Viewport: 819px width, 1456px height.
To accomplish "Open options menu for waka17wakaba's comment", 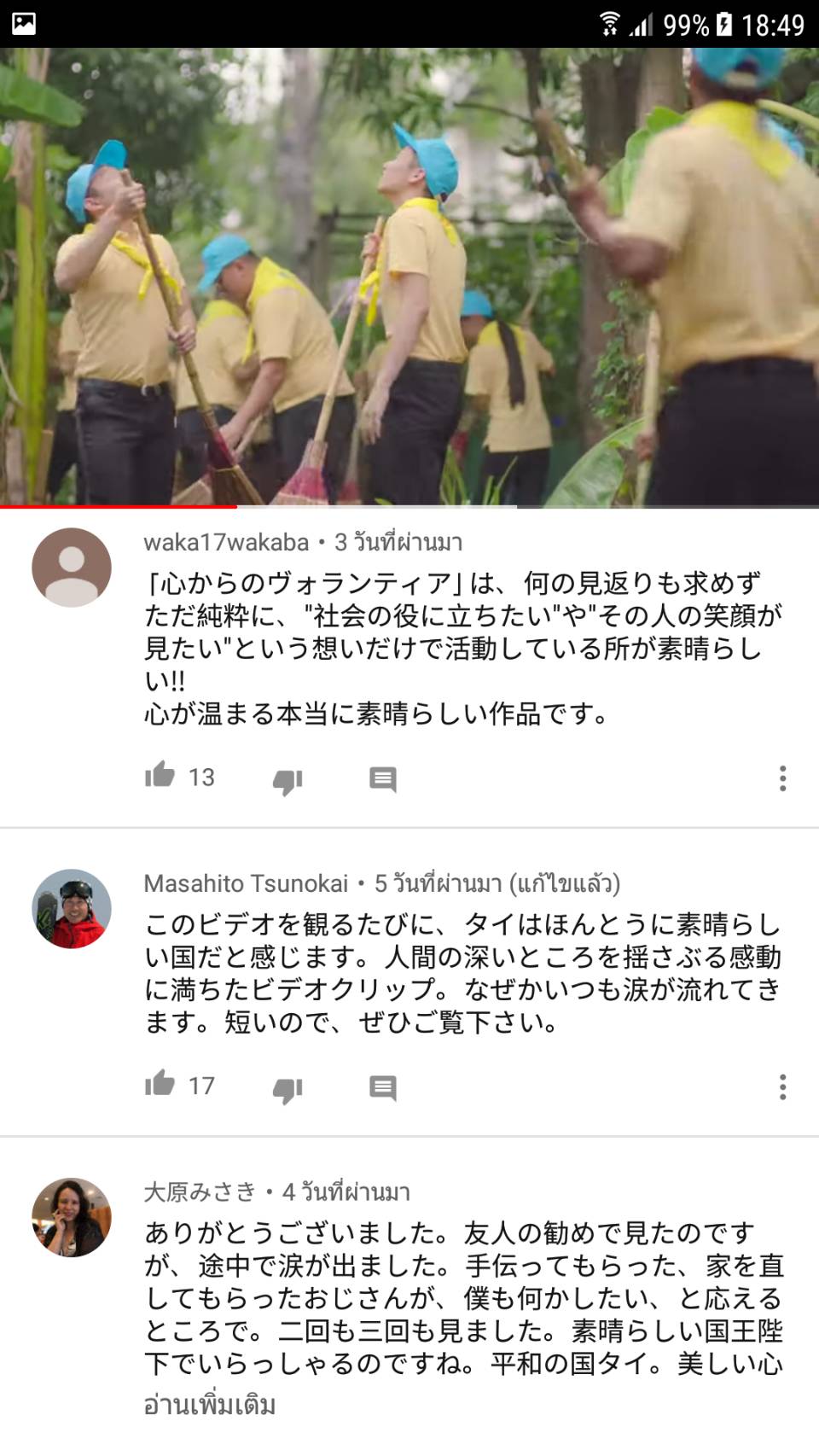I will click(782, 778).
